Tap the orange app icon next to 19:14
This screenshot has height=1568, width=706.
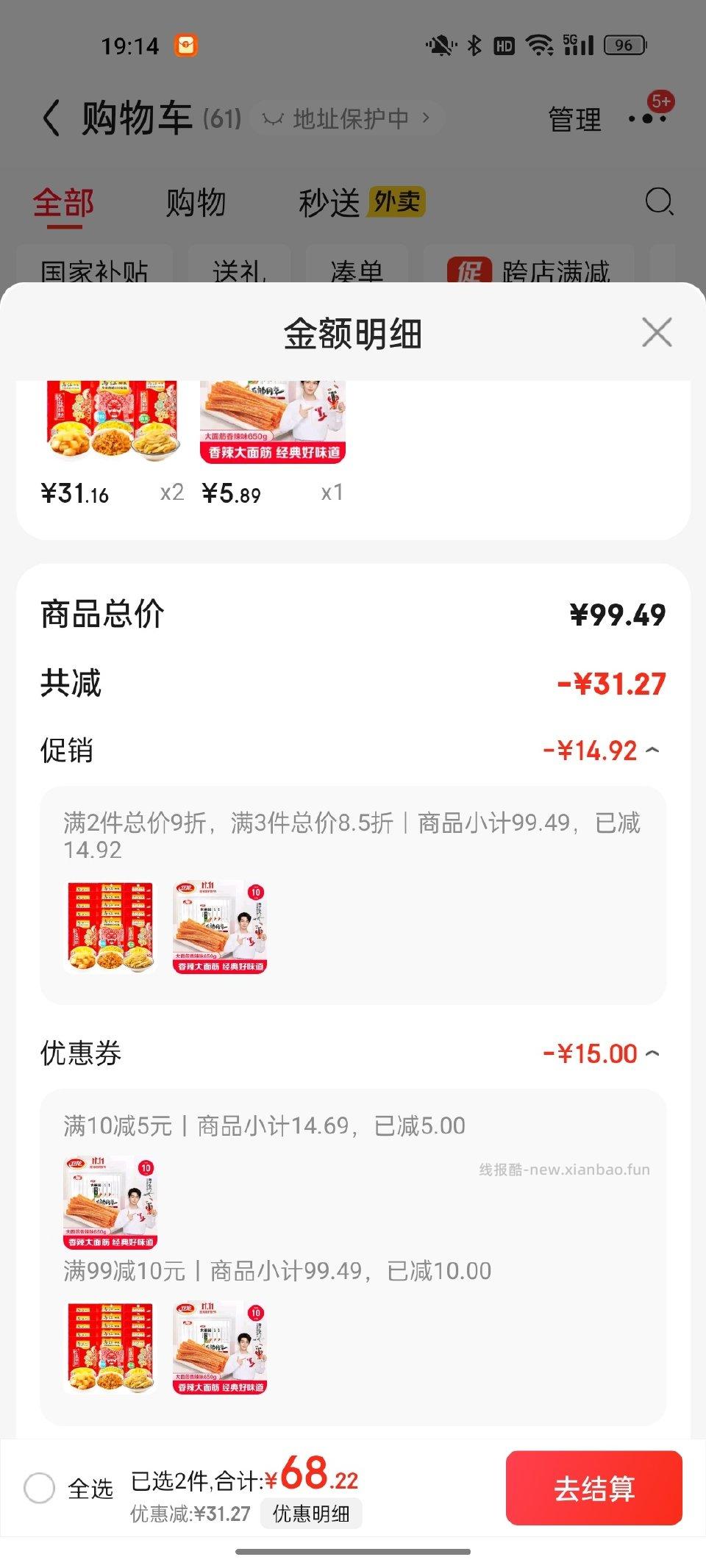[x=186, y=45]
